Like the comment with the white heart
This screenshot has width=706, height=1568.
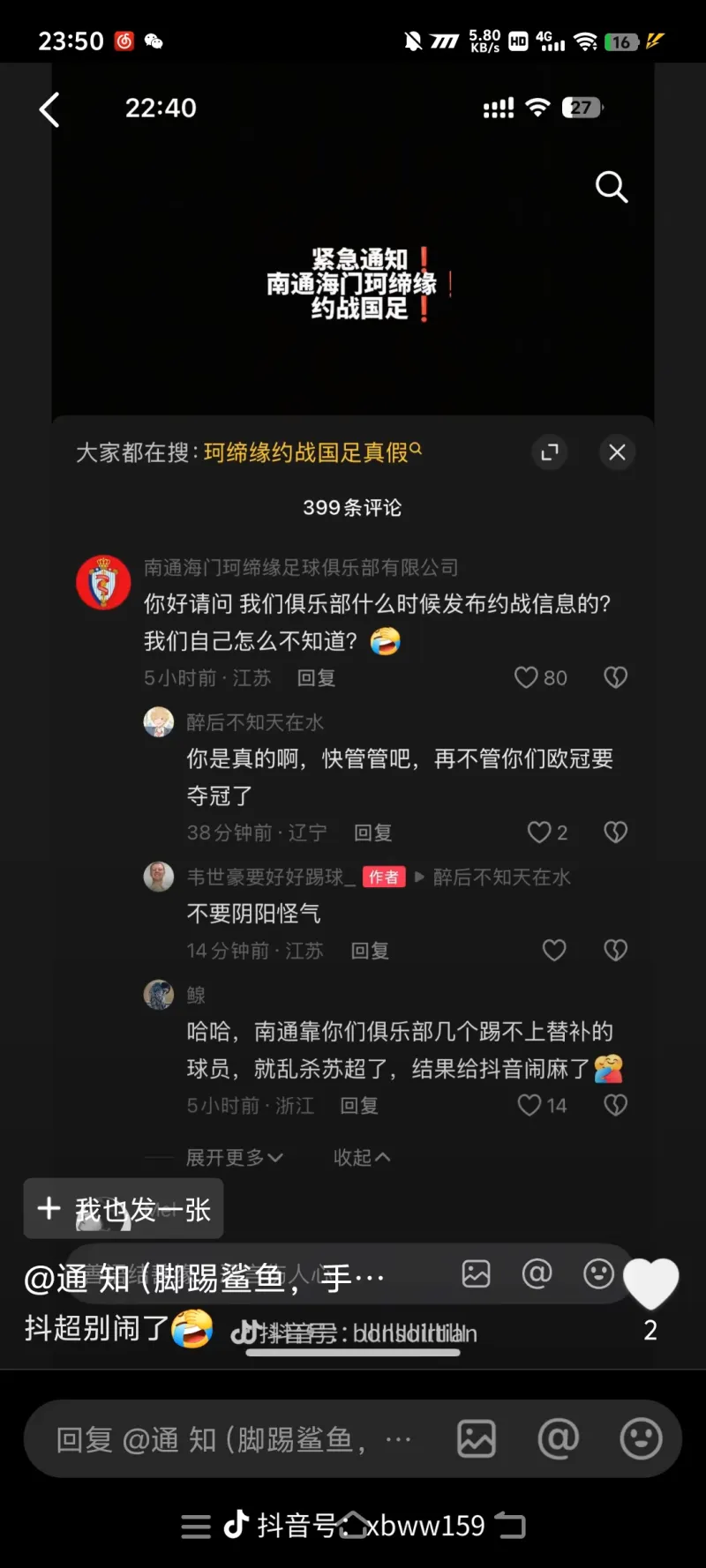tap(651, 1284)
